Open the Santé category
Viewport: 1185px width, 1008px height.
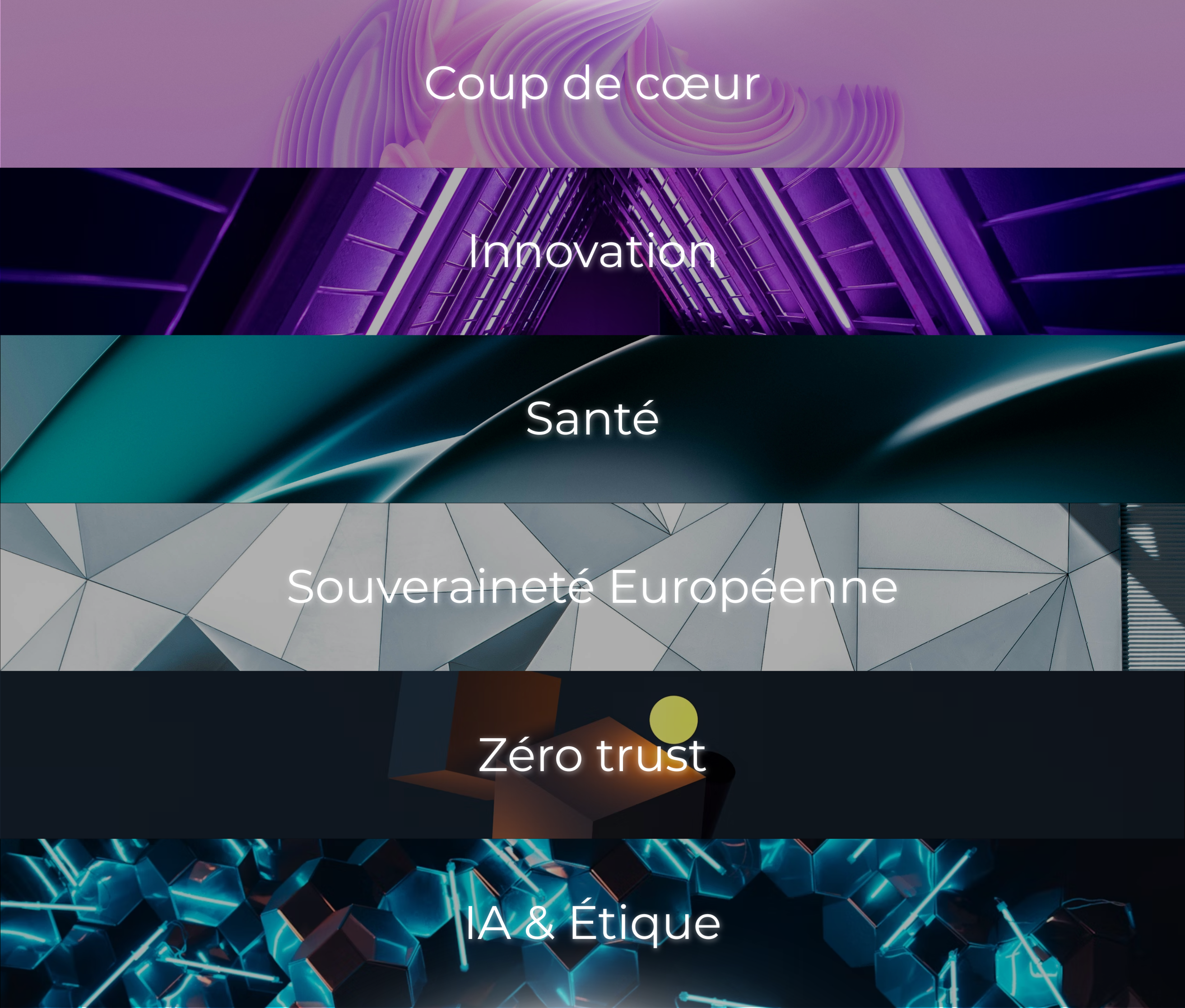point(592,419)
